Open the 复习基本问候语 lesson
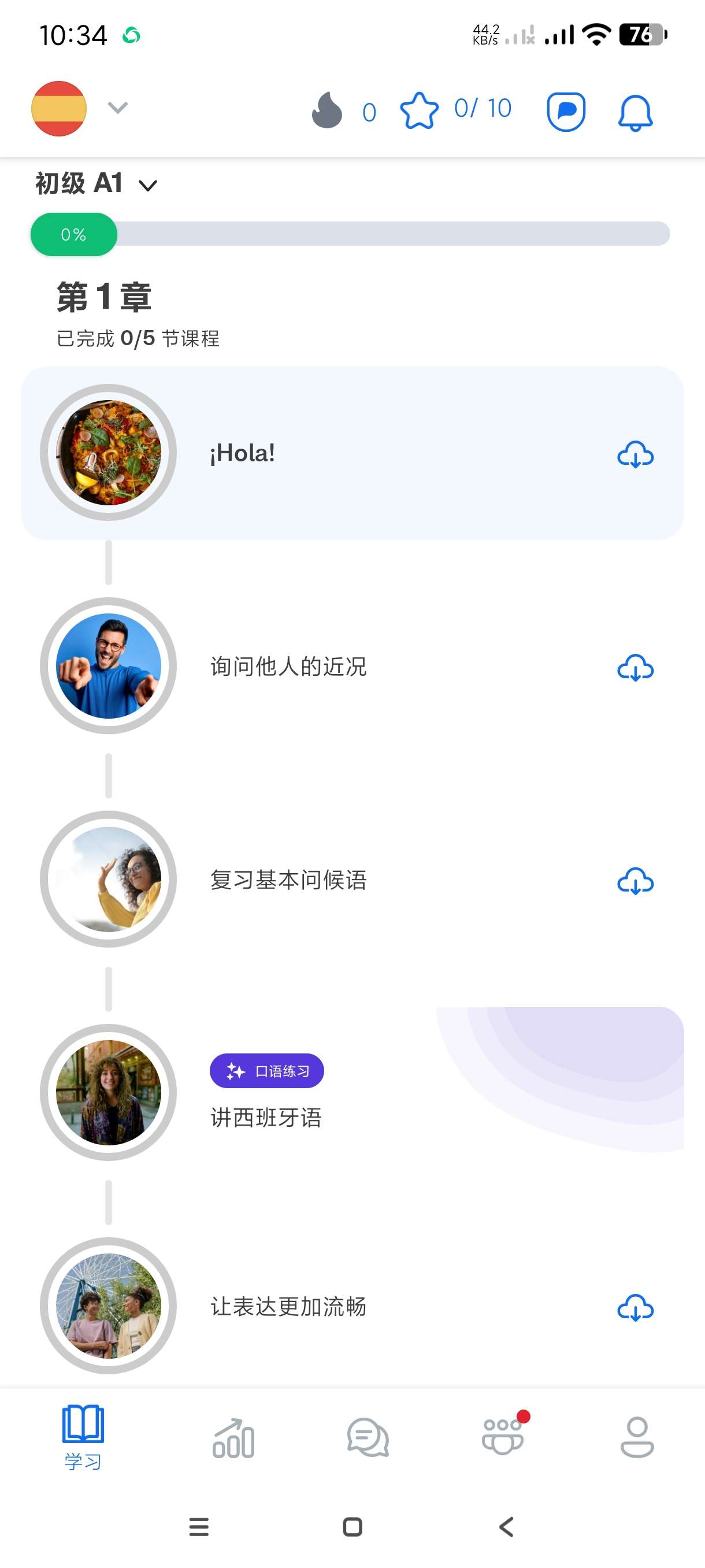 [x=288, y=879]
